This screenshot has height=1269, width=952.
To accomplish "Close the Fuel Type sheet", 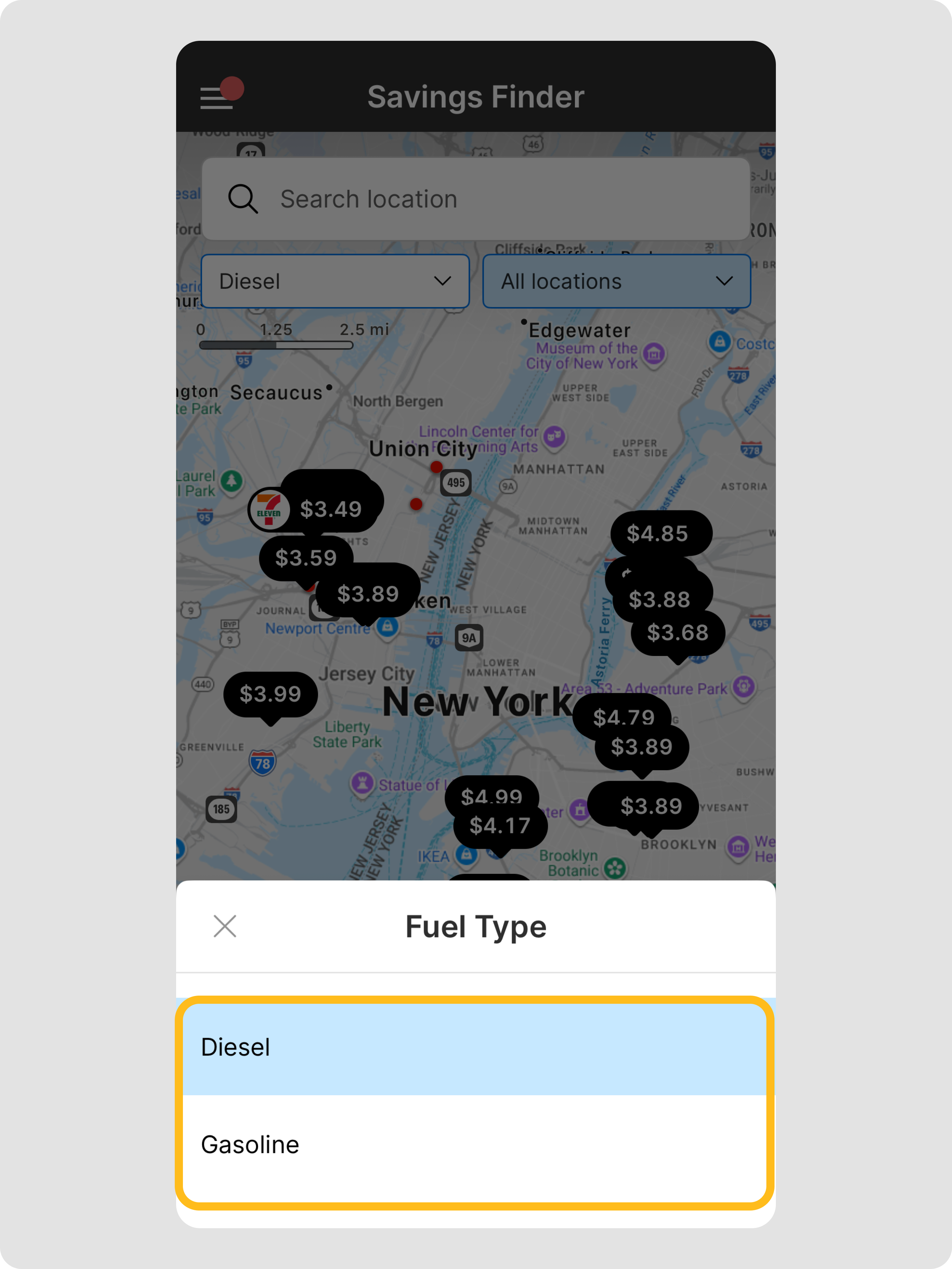I will click(x=225, y=926).
